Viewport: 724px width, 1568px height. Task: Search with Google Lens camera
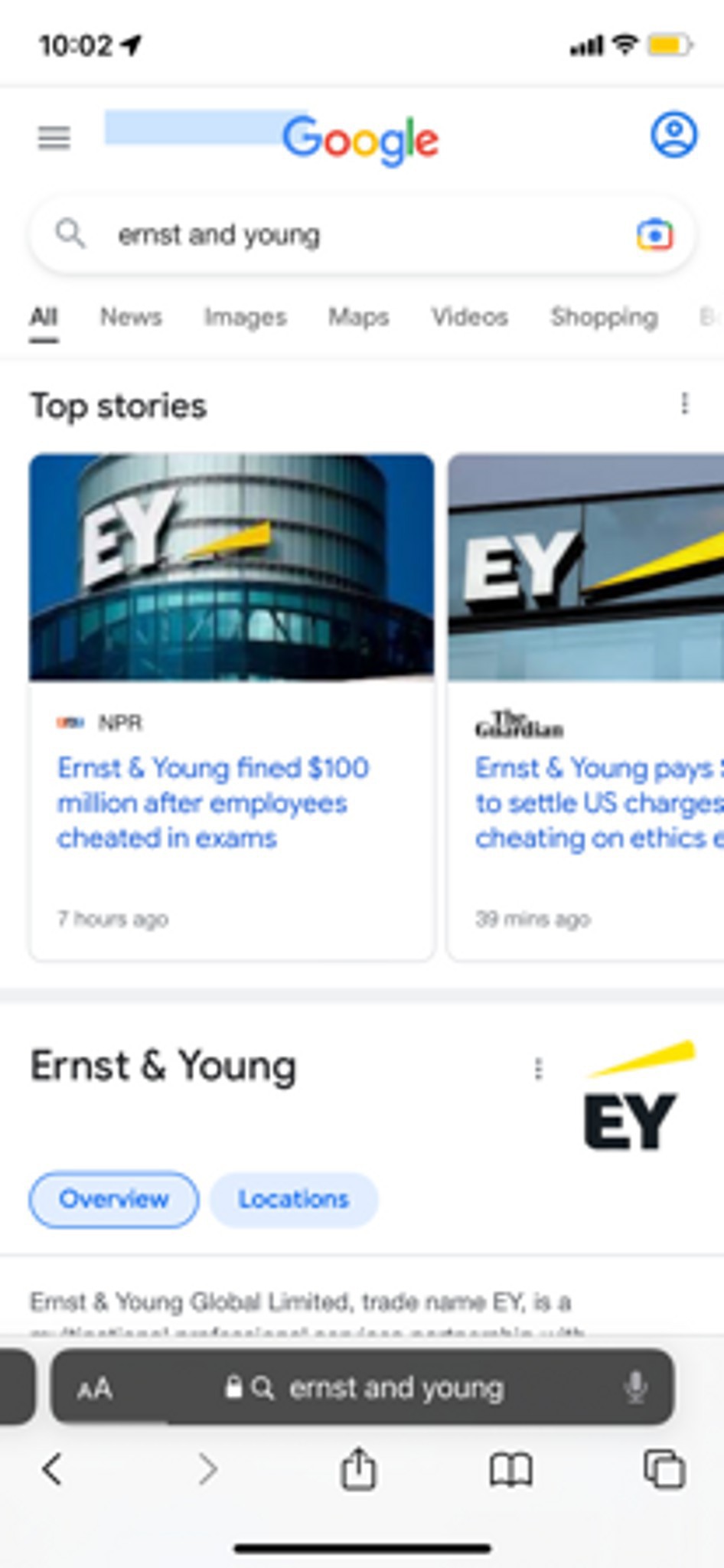tap(654, 235)
